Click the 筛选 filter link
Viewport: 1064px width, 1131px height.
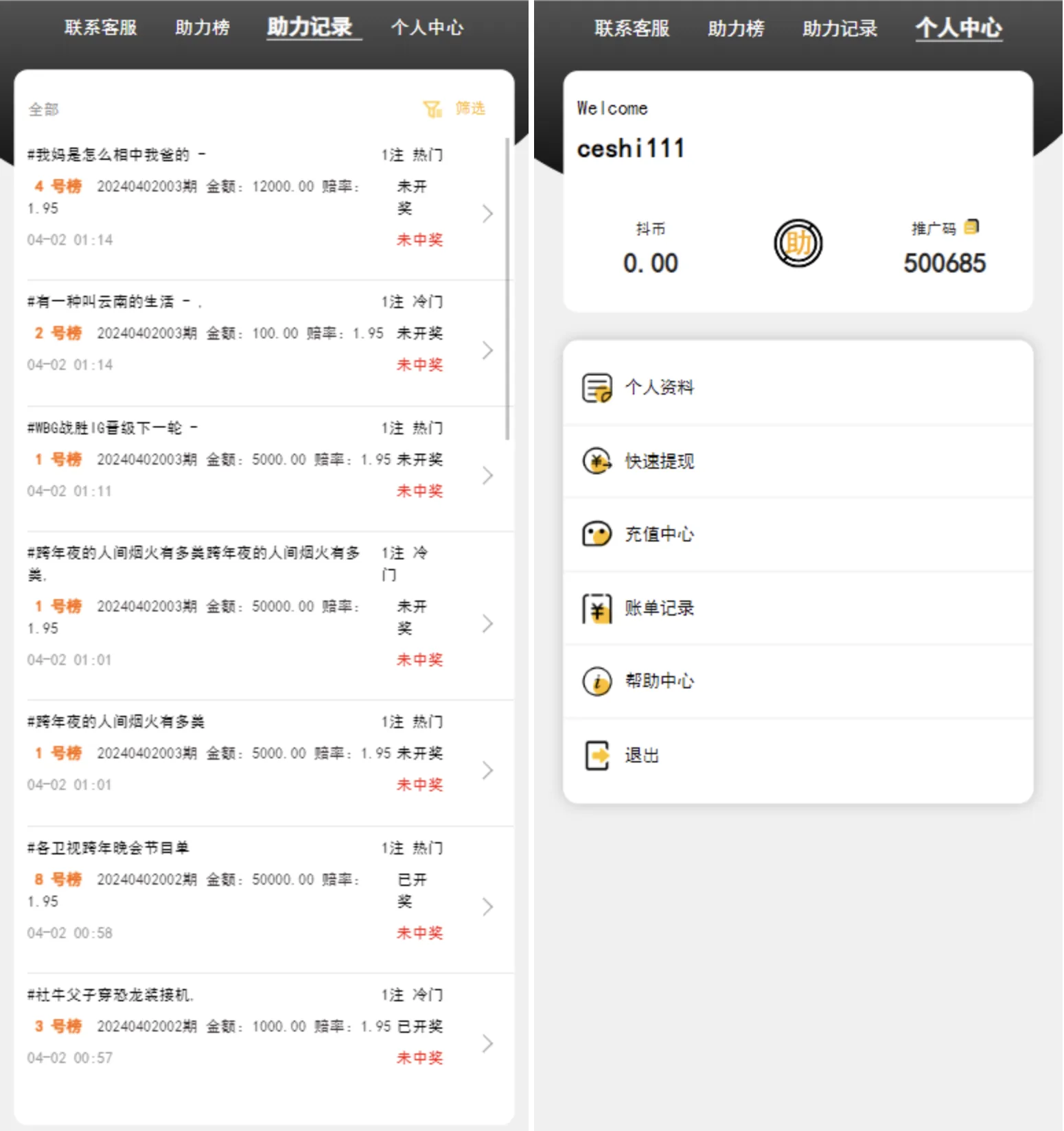[x=470, y=108]
